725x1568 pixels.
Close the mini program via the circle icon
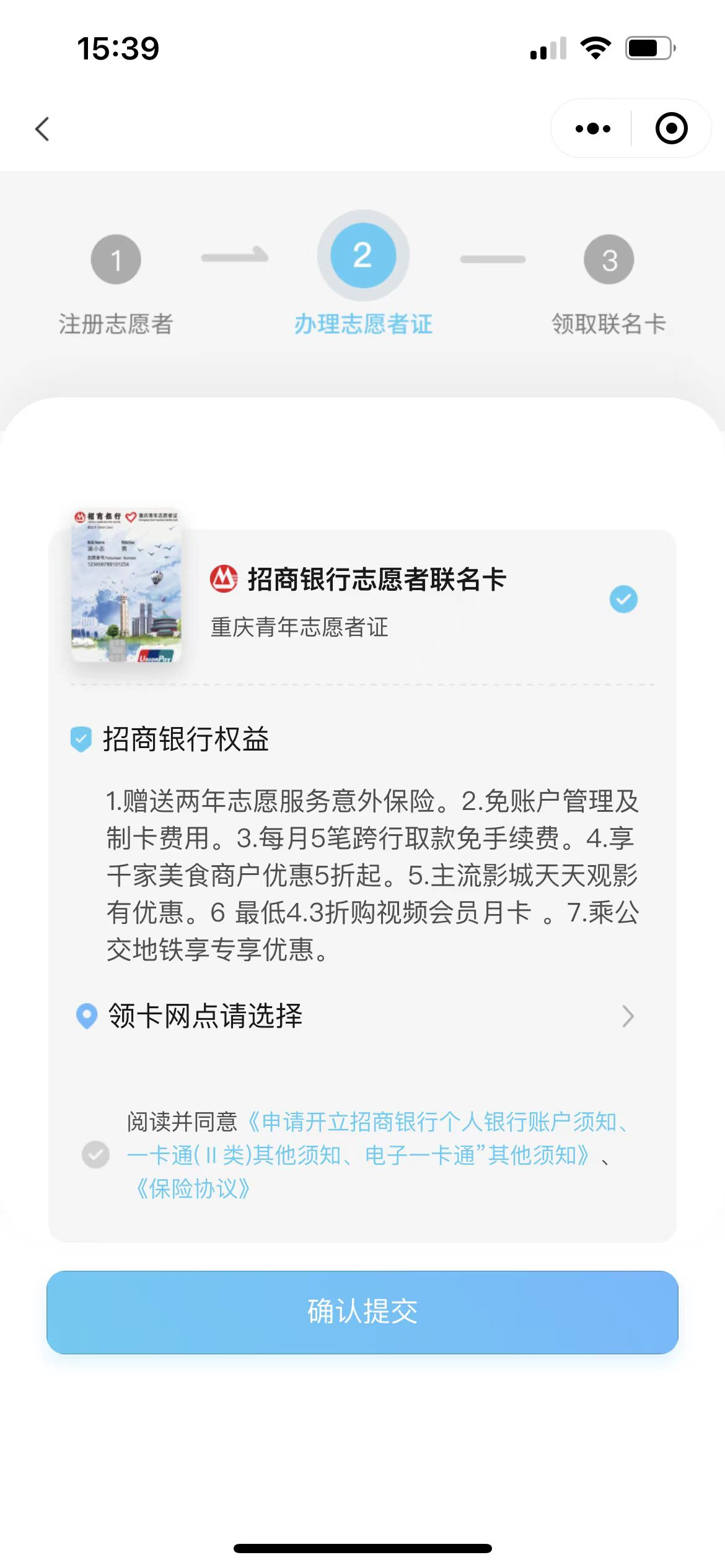pyautogui.click(x=671, y=129)
